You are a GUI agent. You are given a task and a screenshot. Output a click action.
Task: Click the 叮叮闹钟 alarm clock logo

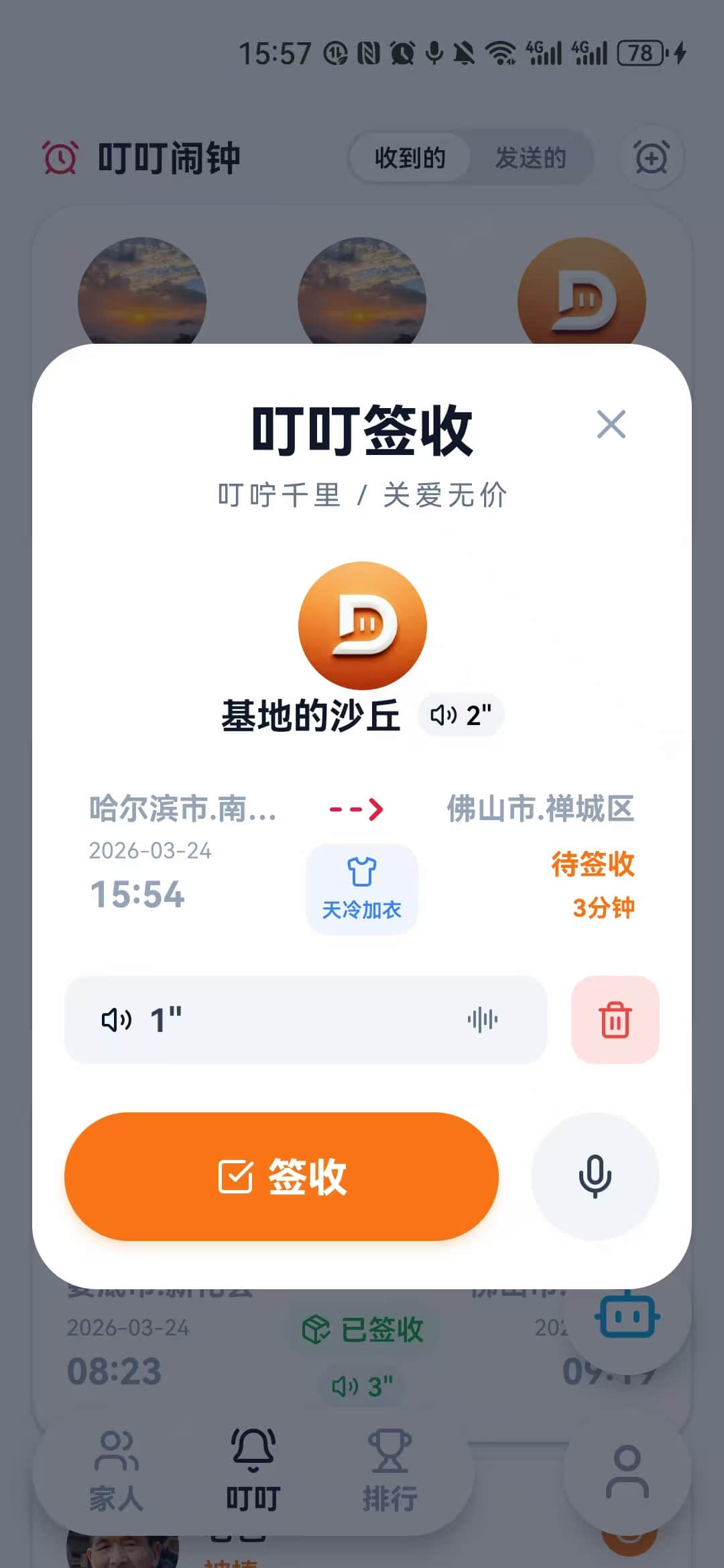[59, 158]
